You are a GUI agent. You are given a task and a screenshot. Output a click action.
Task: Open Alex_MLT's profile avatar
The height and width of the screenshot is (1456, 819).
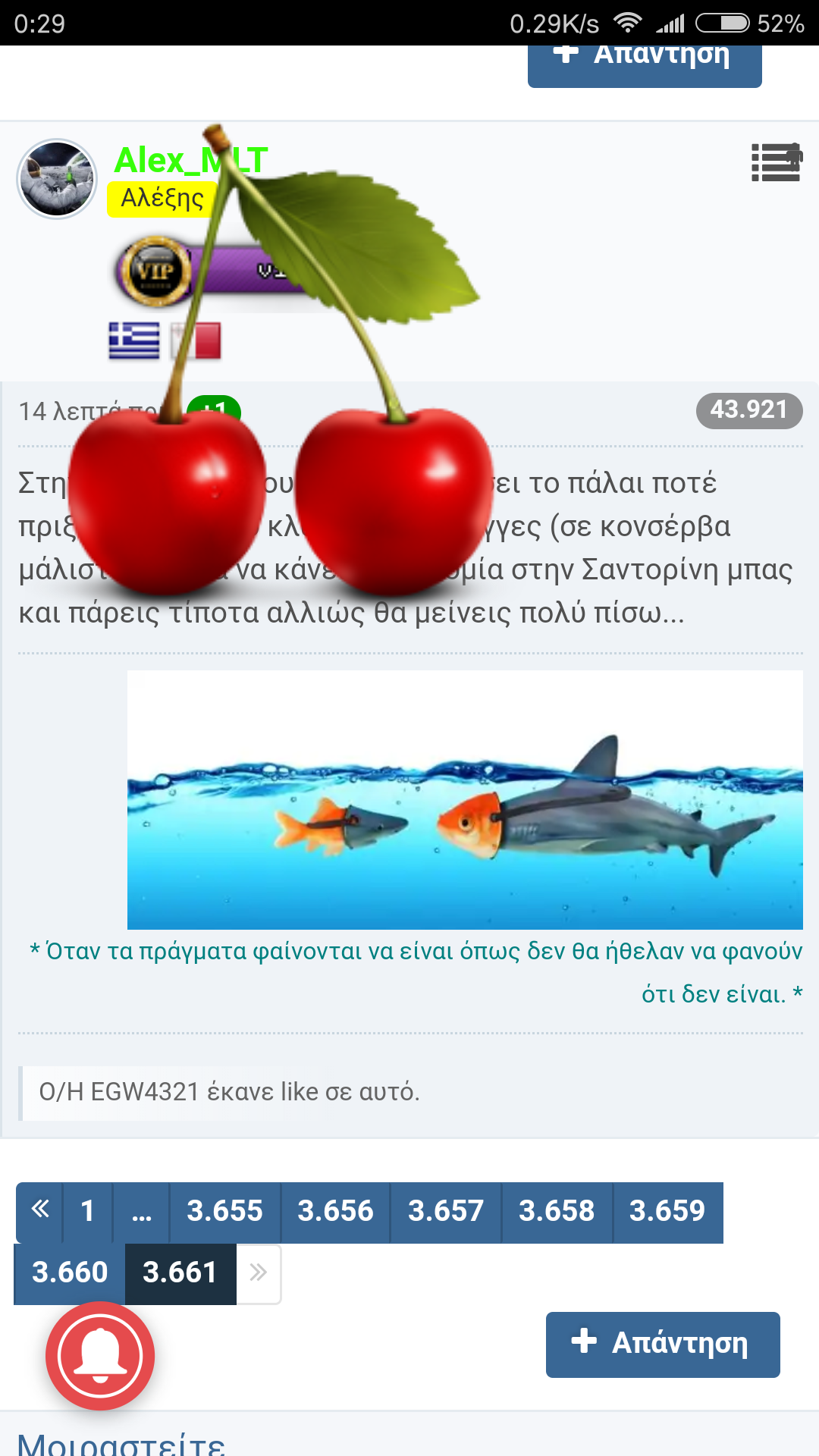pyautogui.click(x=57, y=179)
